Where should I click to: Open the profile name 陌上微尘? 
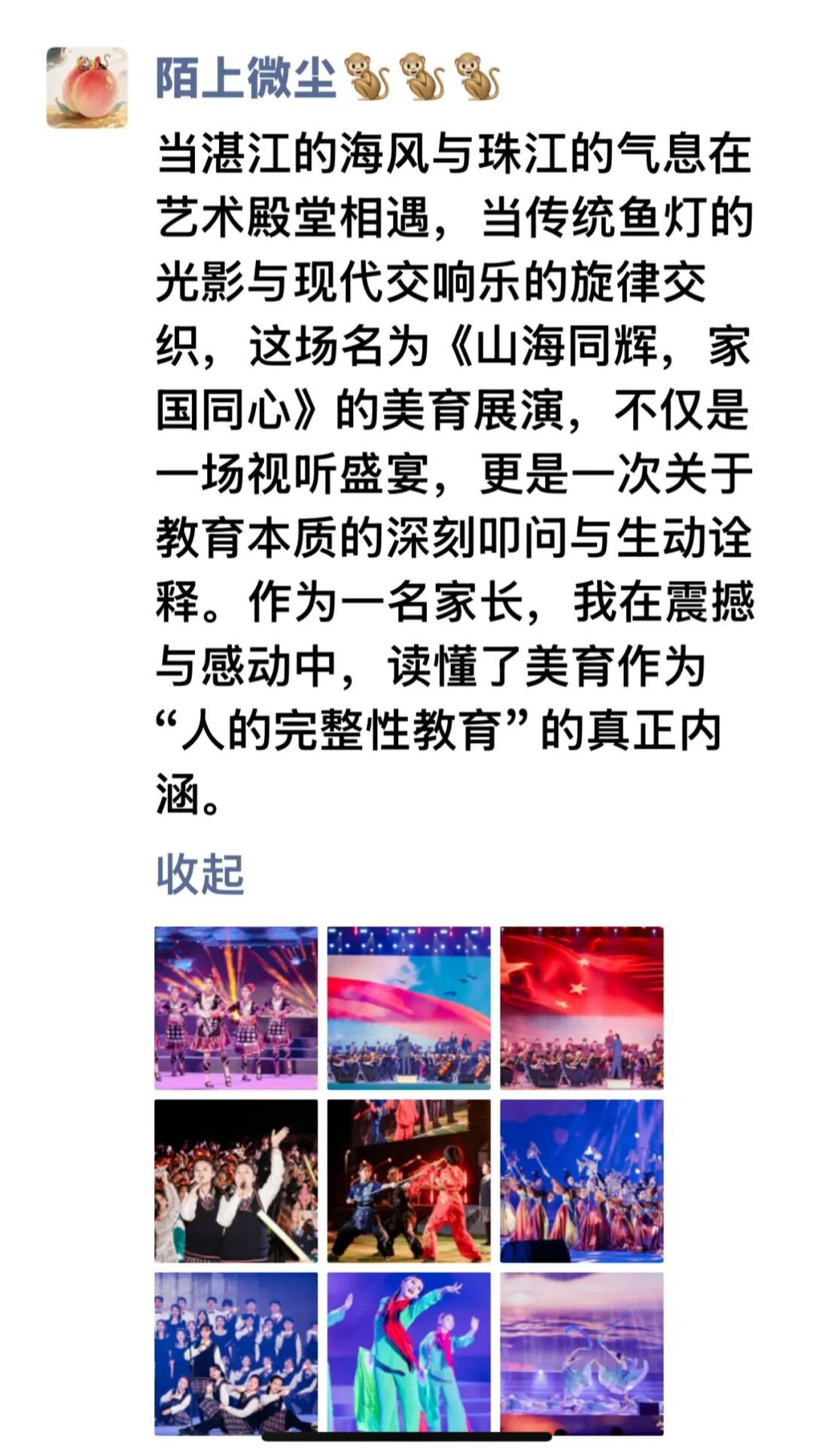point(245,78)
